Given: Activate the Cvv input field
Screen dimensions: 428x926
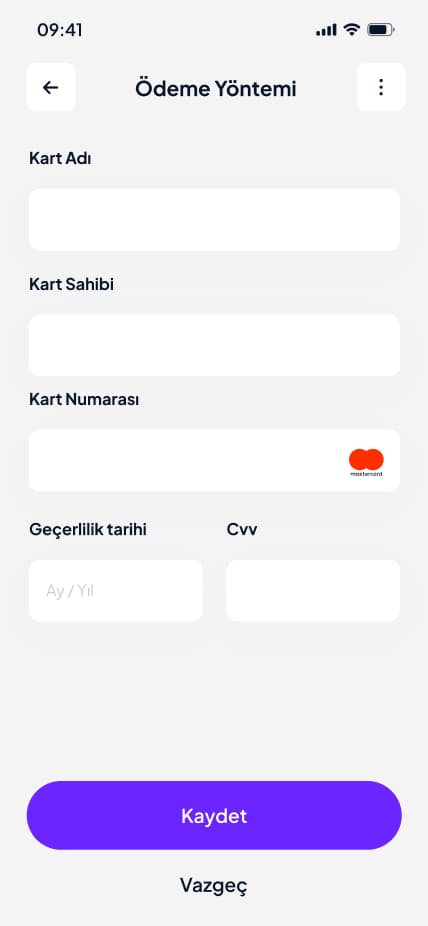Looking at the screenshot, I should click(313, 591).
